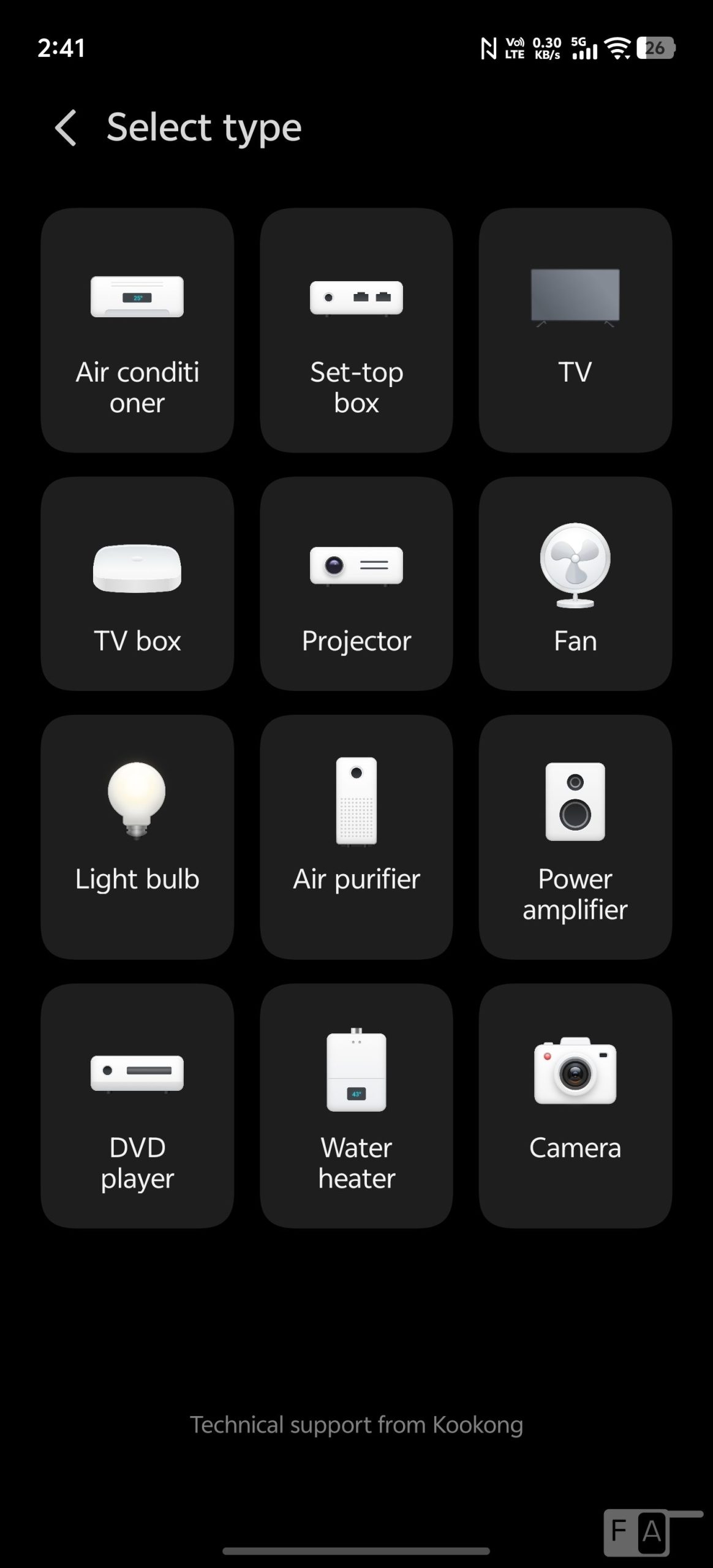Viewport: 713px width, 1568px height.
Task: Select the Air conditioner device type
Action: (137, 331)
